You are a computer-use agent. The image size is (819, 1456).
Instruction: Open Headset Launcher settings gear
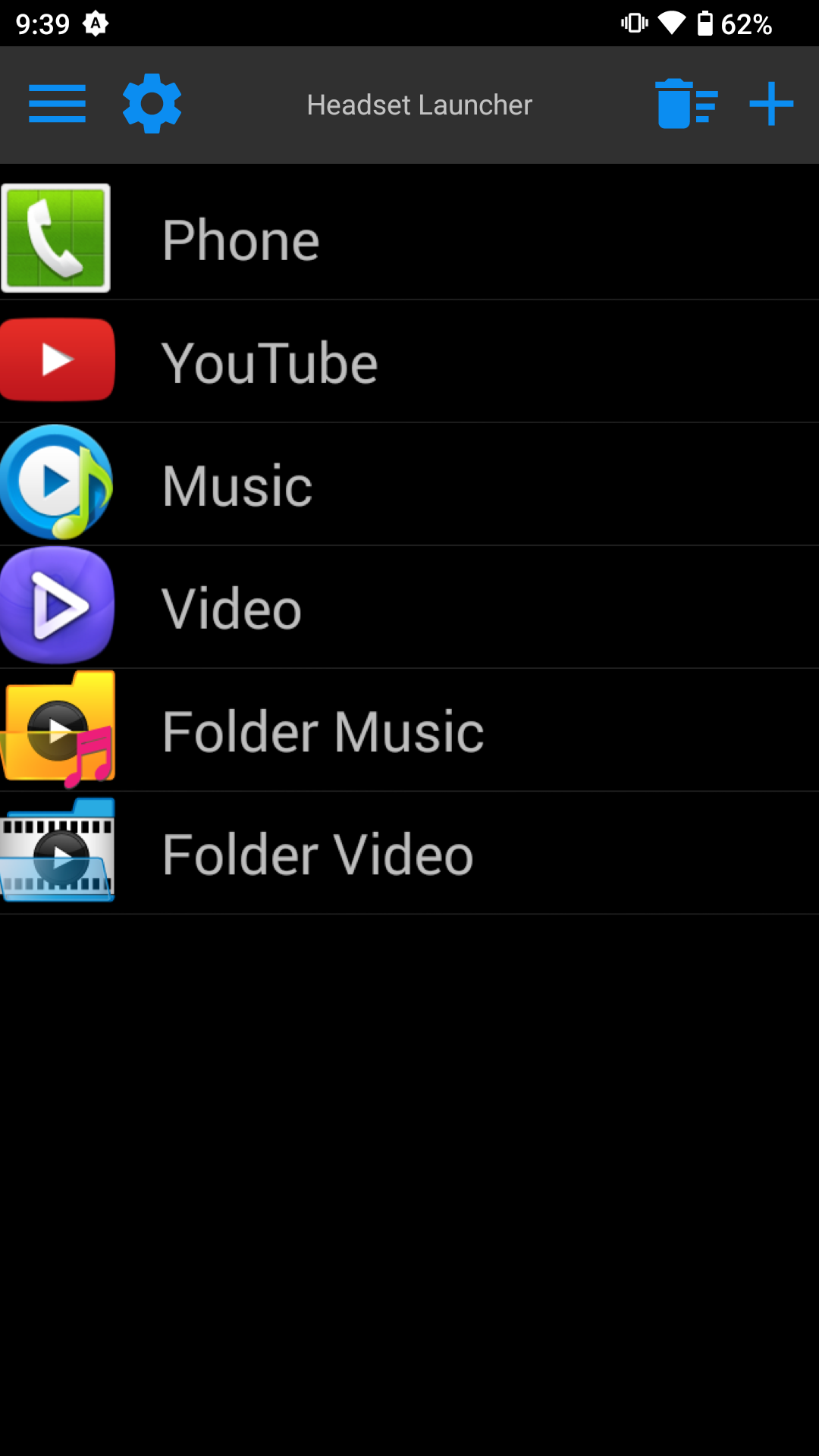pos(151,105)
